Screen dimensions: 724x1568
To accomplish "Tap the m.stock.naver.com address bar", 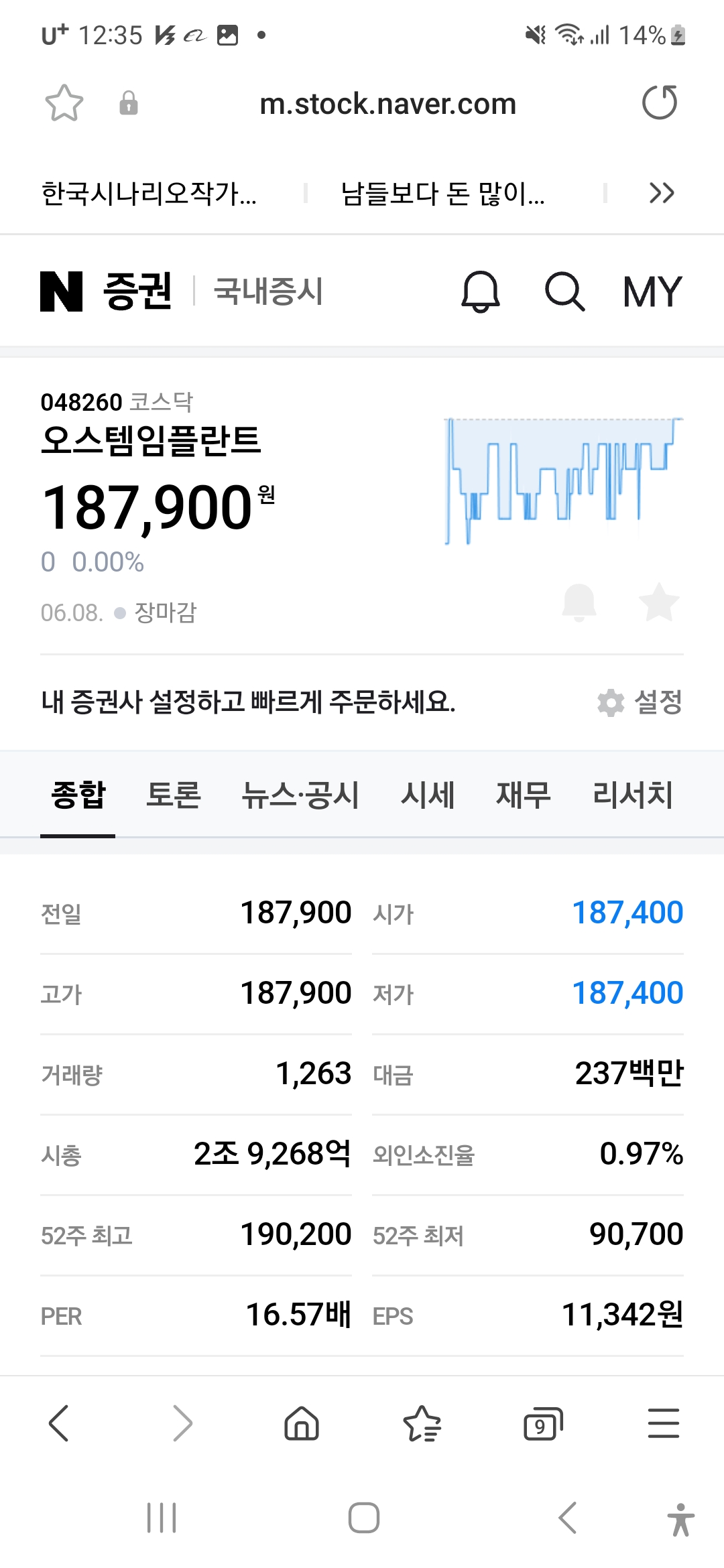I will (x=387, y=104).
